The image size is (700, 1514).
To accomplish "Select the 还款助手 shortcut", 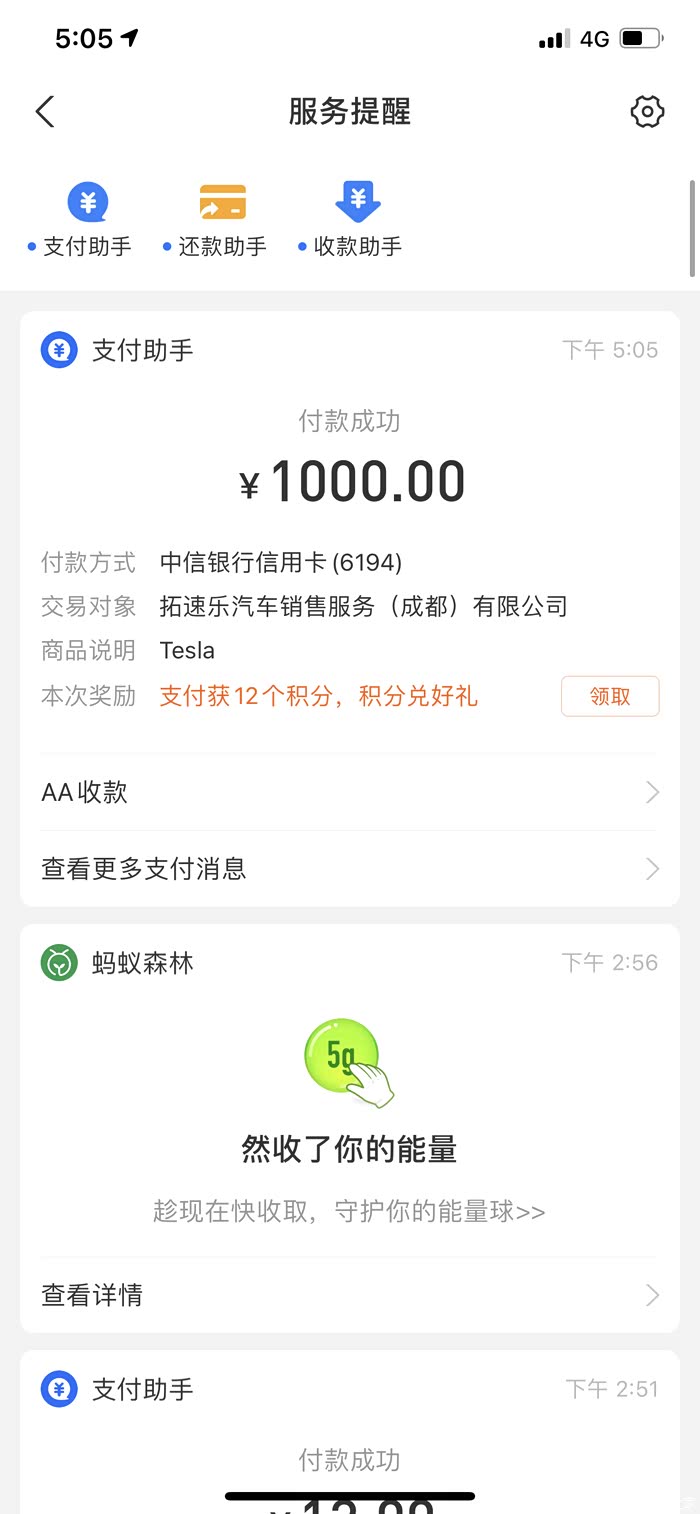I will (221, 220).
